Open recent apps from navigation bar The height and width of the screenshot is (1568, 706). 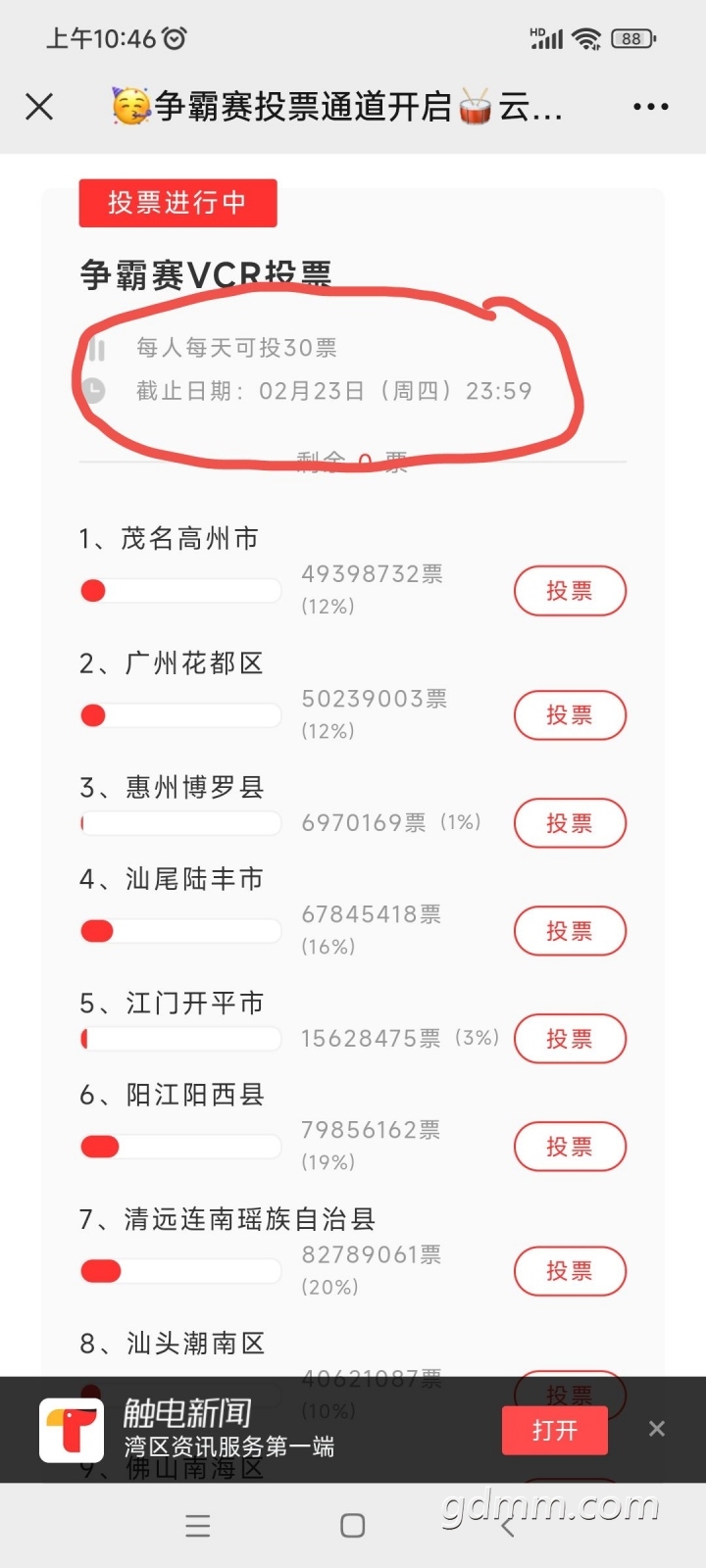click(198, 1526)
